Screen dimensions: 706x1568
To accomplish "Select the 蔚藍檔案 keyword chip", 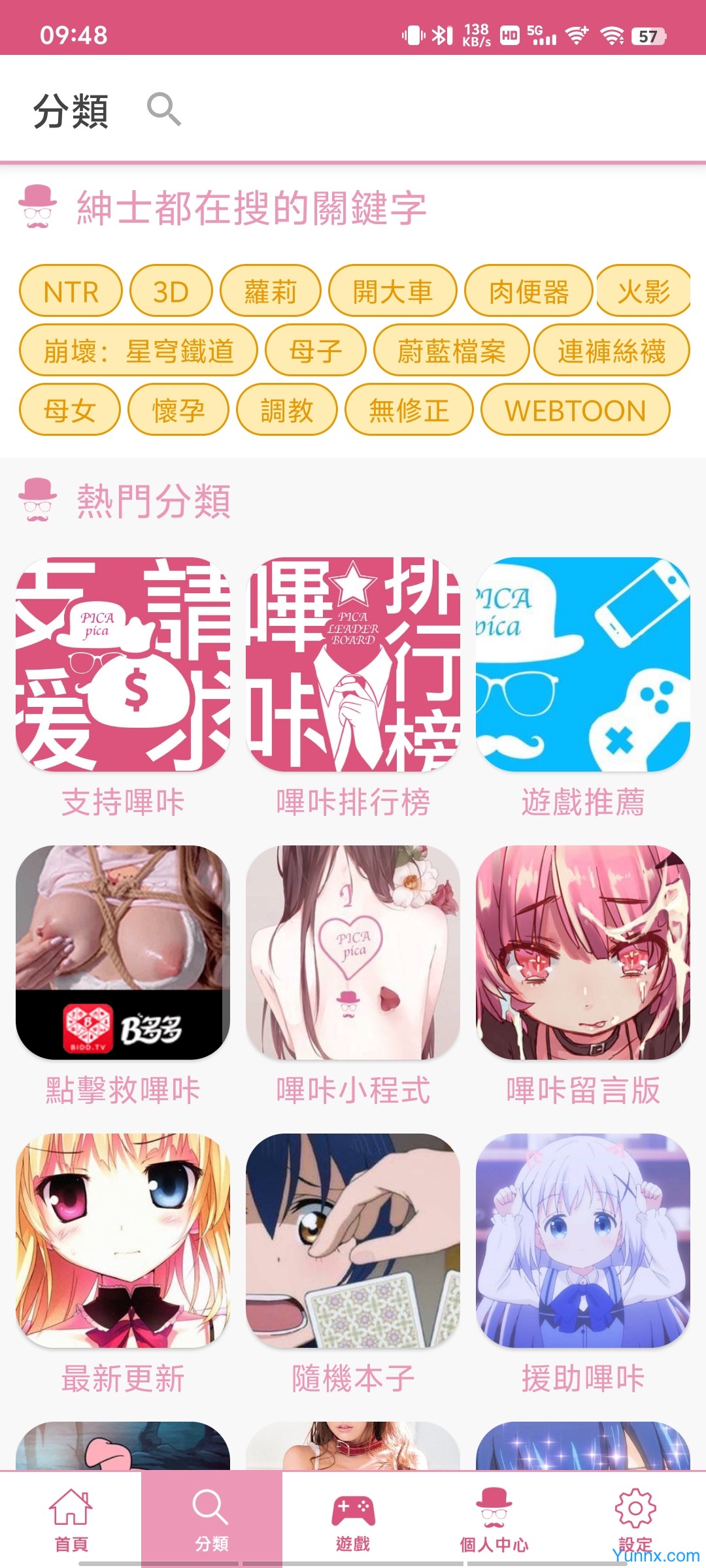I will coord(451,351).
